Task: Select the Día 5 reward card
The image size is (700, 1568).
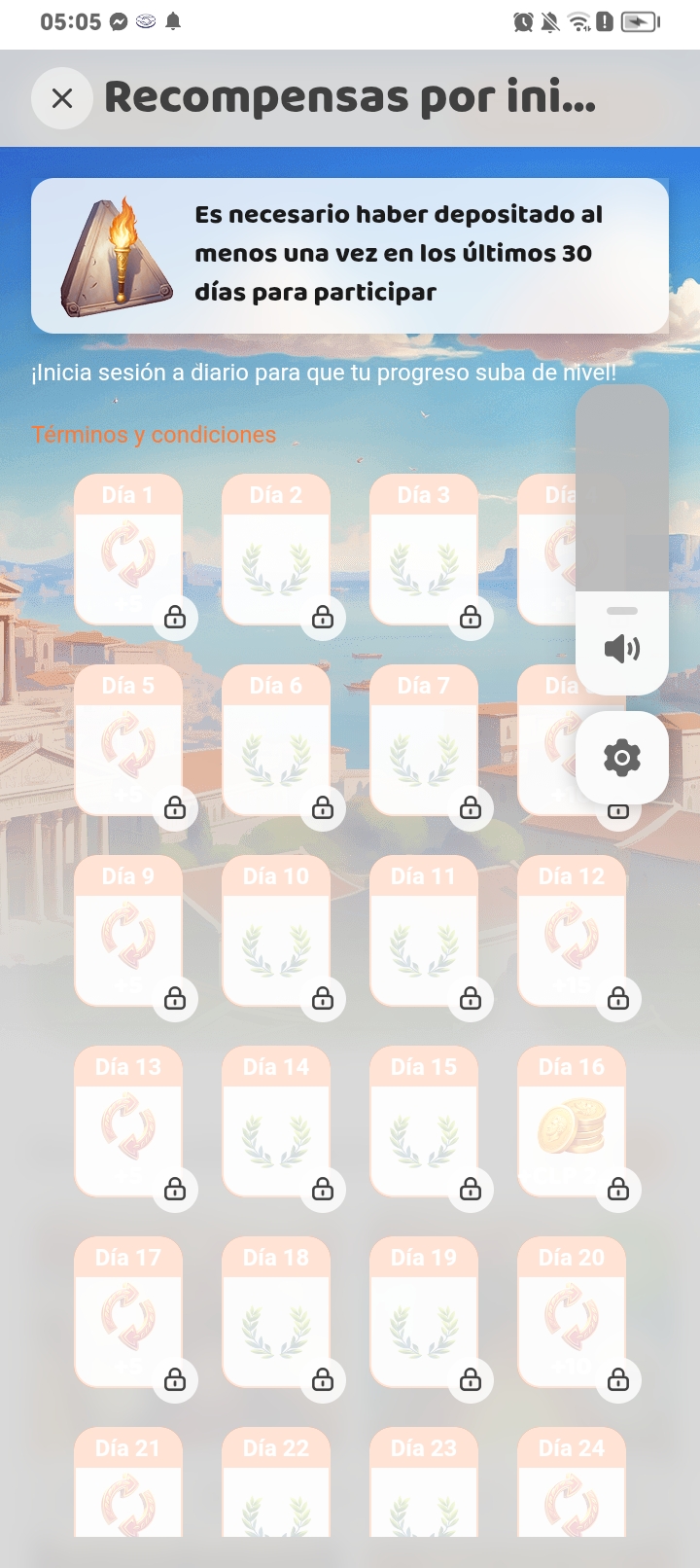Action: (128, 742)
